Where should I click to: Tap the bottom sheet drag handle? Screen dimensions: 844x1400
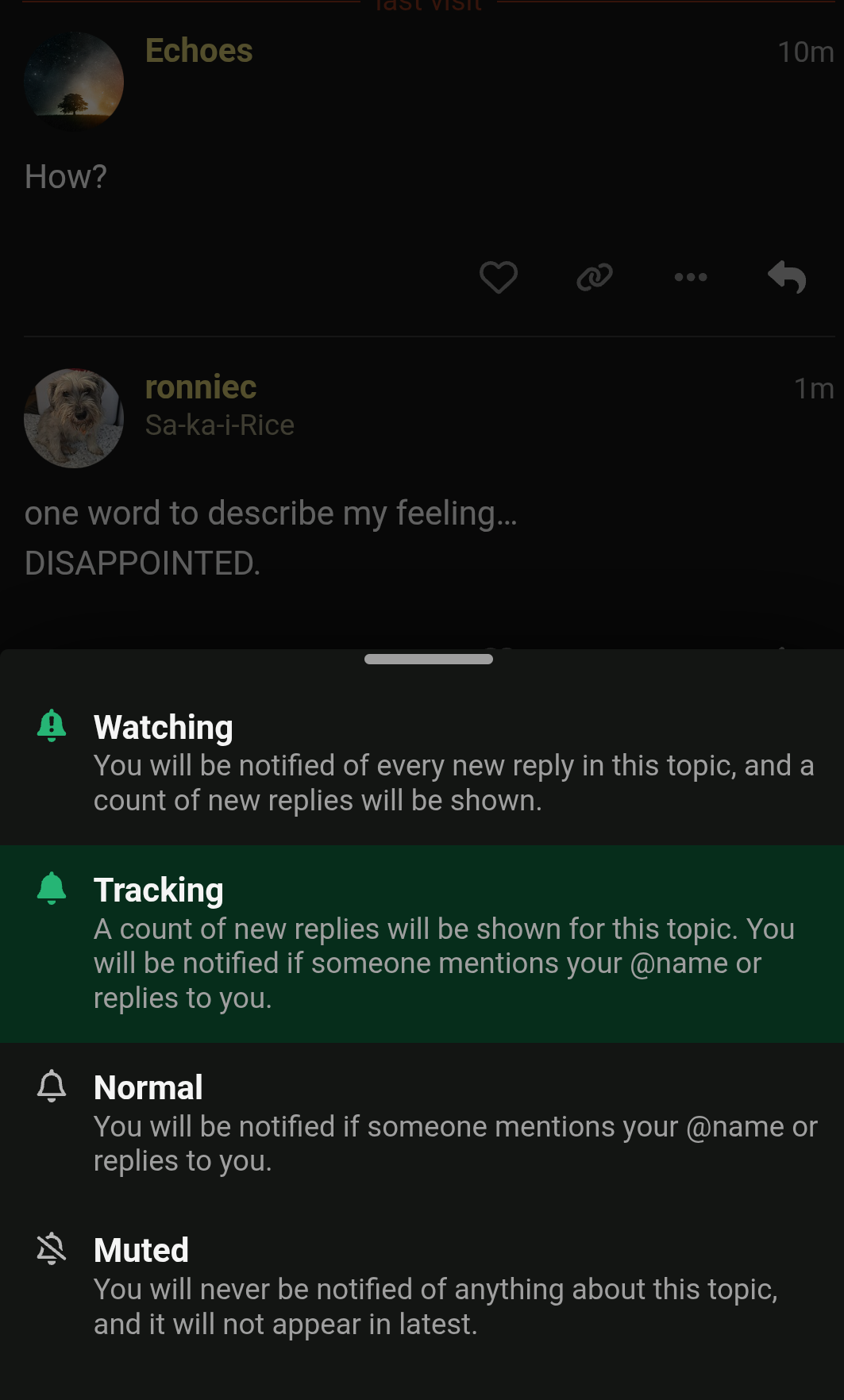[x=429, y=659]
